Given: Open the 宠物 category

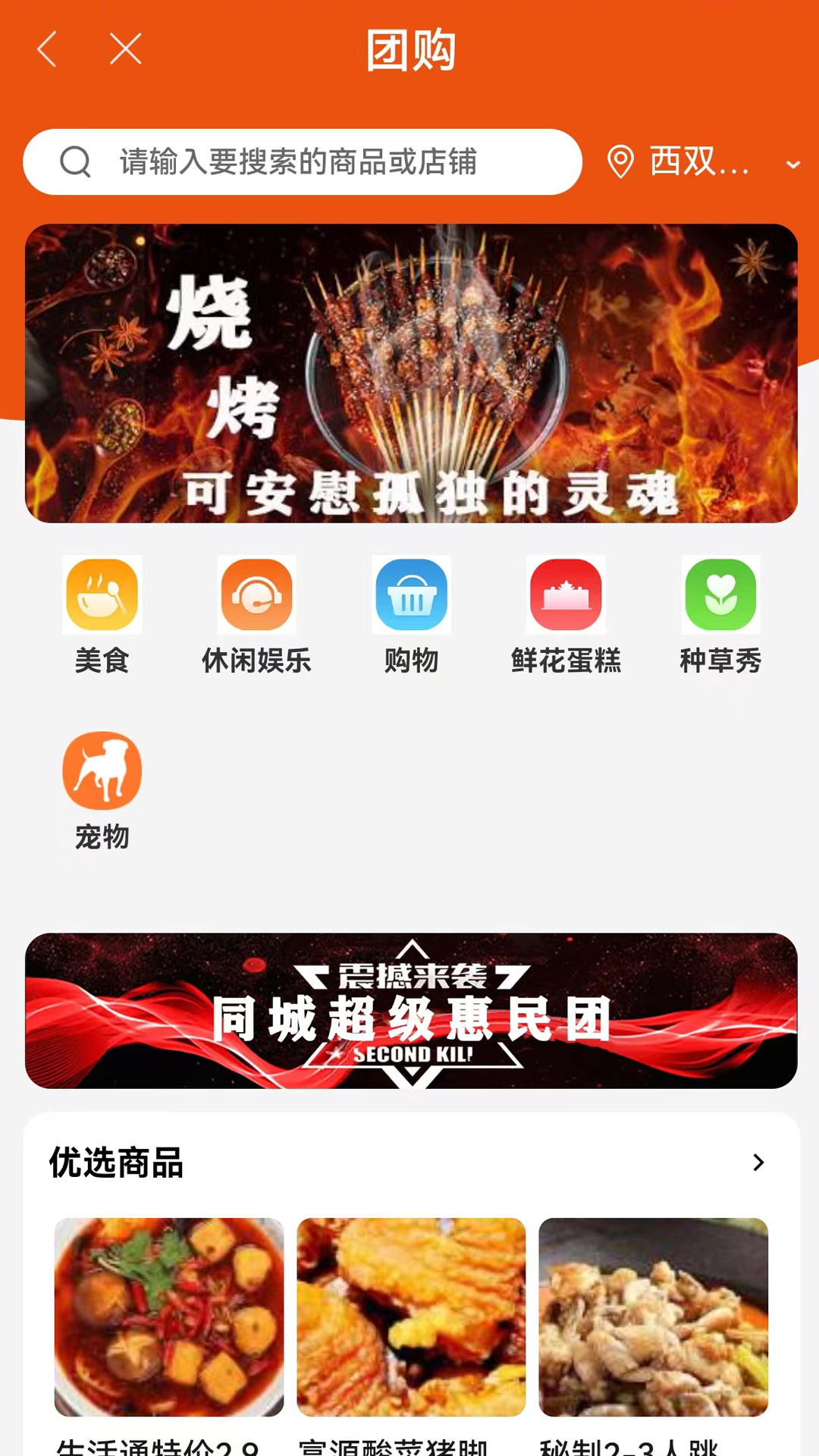Looking at the screenshot, I should tap(102, 790).
